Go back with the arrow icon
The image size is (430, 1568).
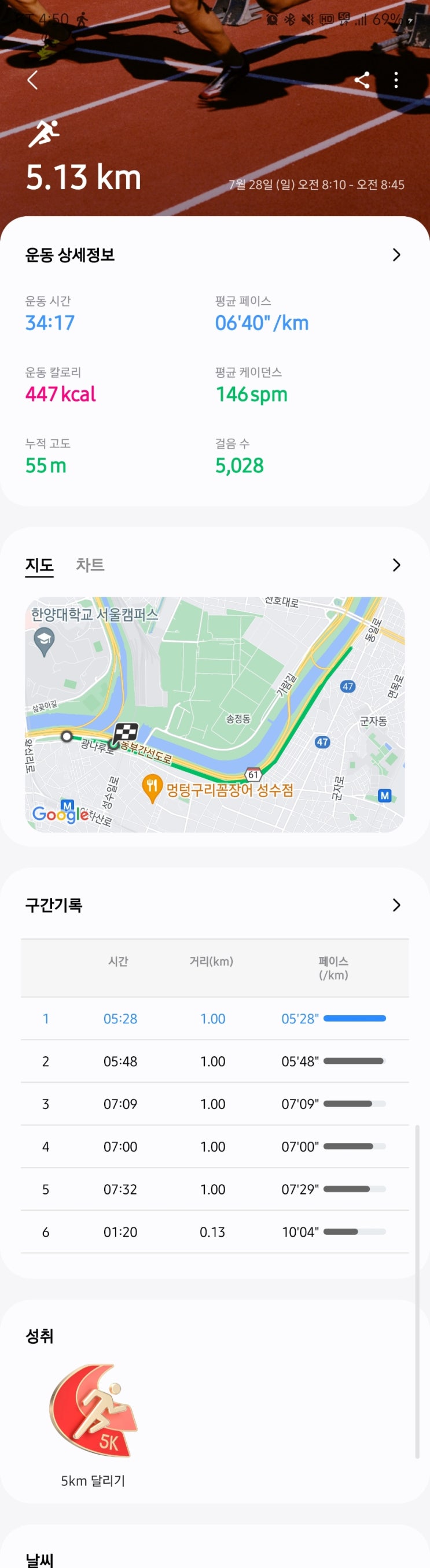(x=32, y=80)
